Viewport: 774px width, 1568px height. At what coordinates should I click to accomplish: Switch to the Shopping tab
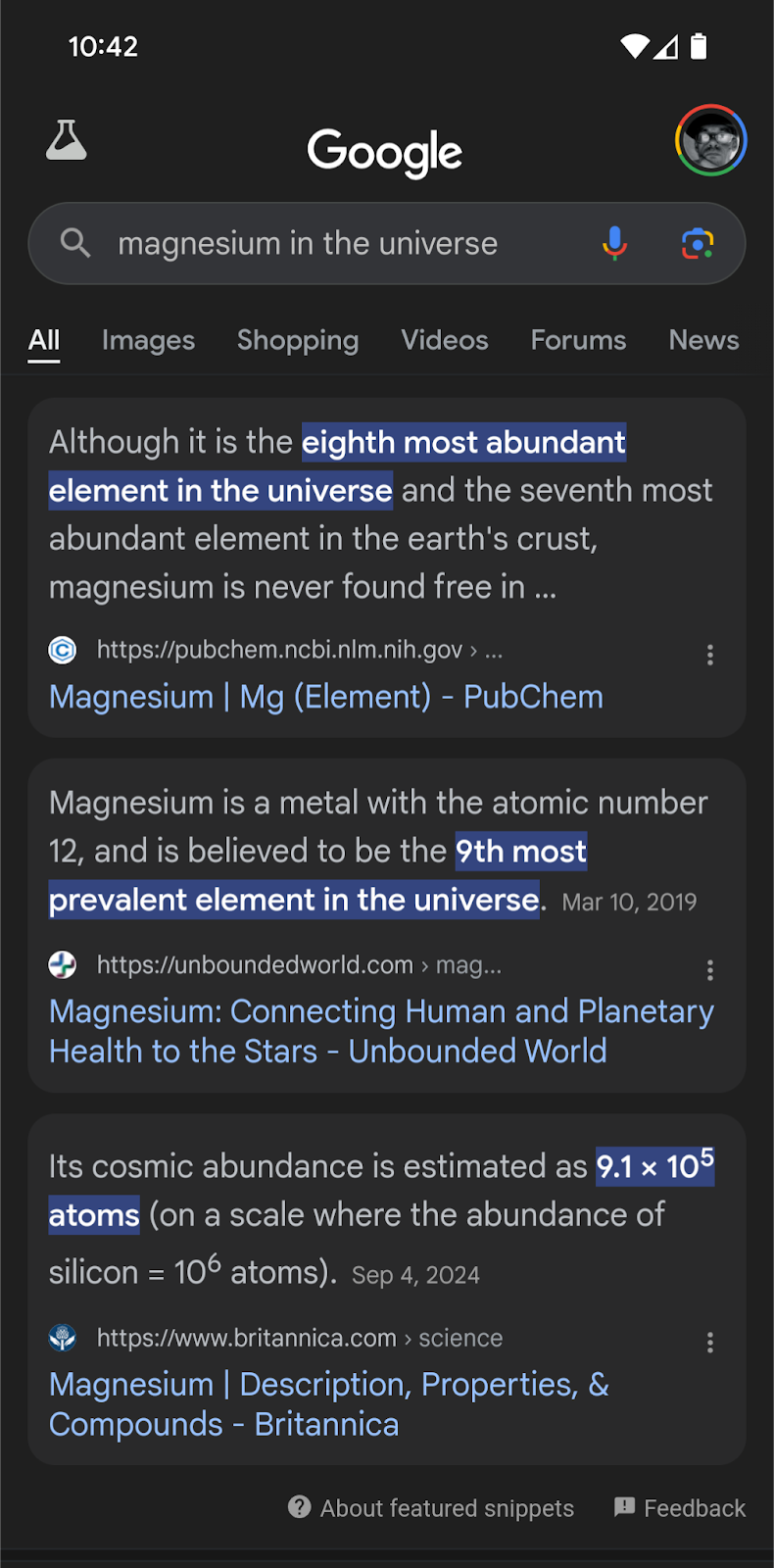click(298, 340)
